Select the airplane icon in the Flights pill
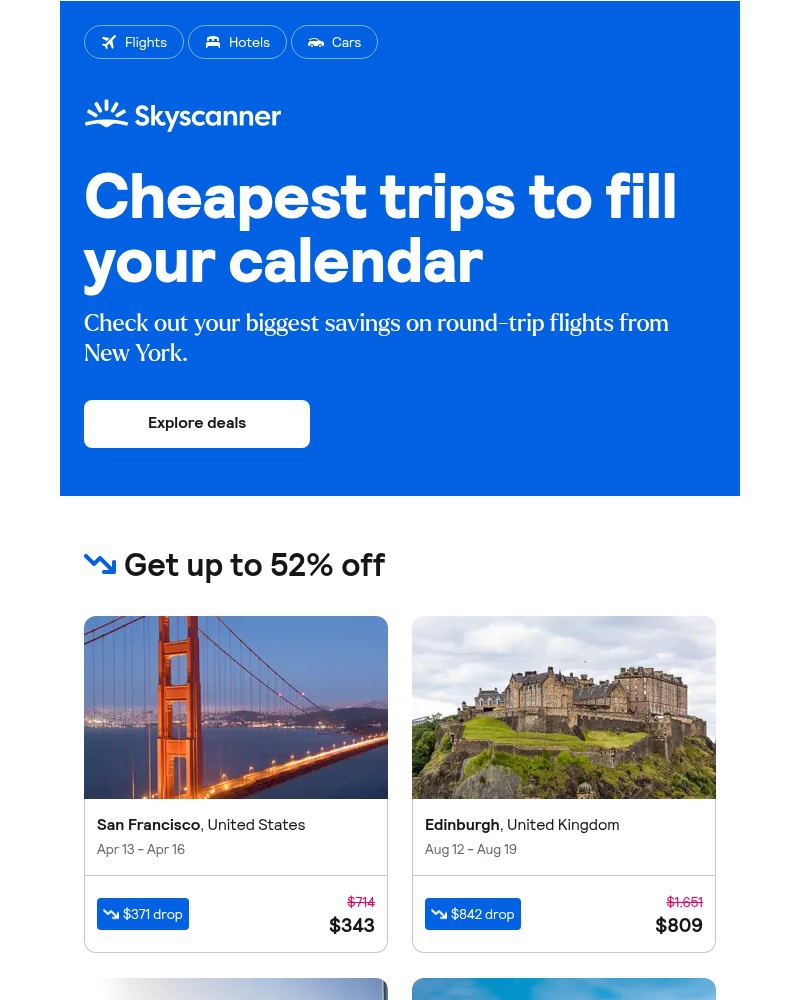Viewport: 800px width, 1000px height. click(x=109, y=42)
